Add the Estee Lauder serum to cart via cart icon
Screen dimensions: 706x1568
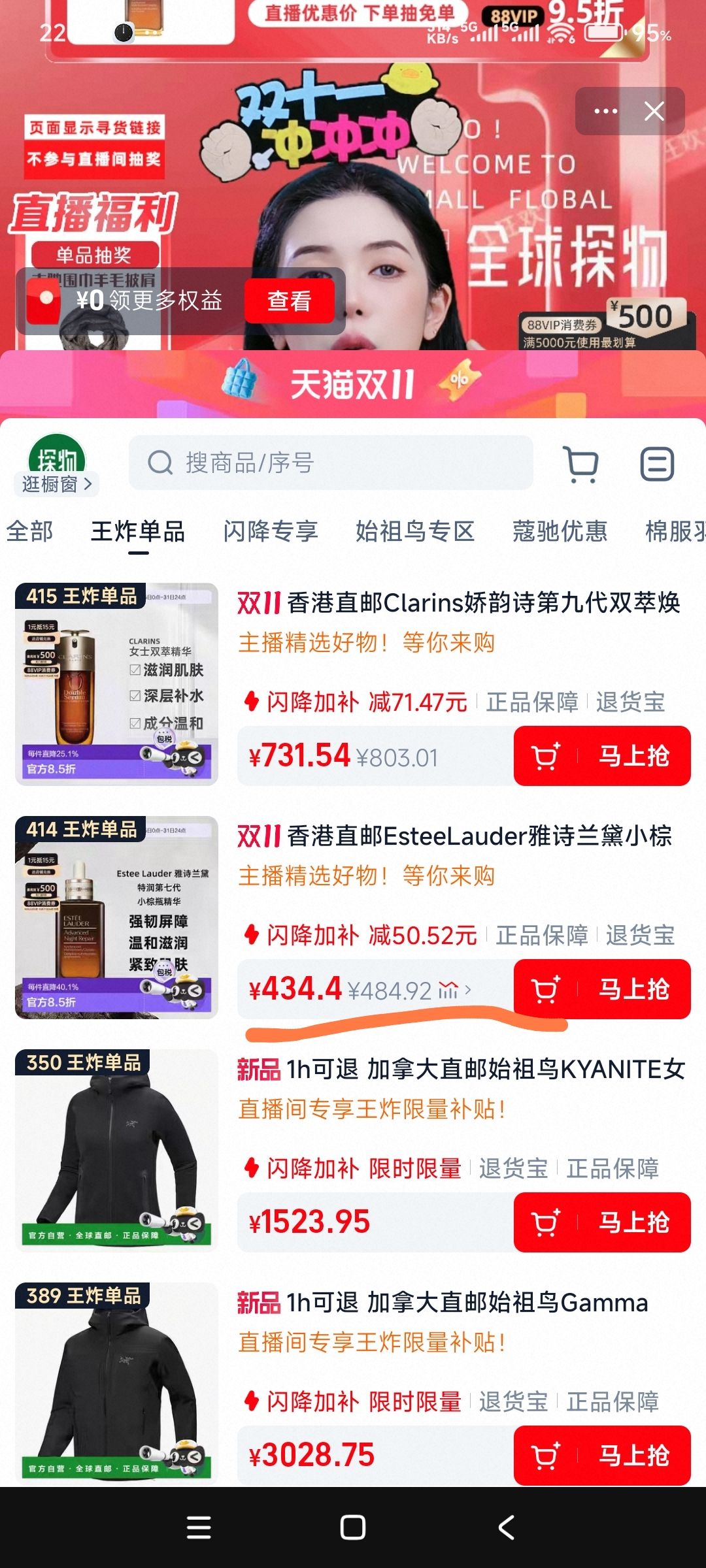click(x=546, y=990)
